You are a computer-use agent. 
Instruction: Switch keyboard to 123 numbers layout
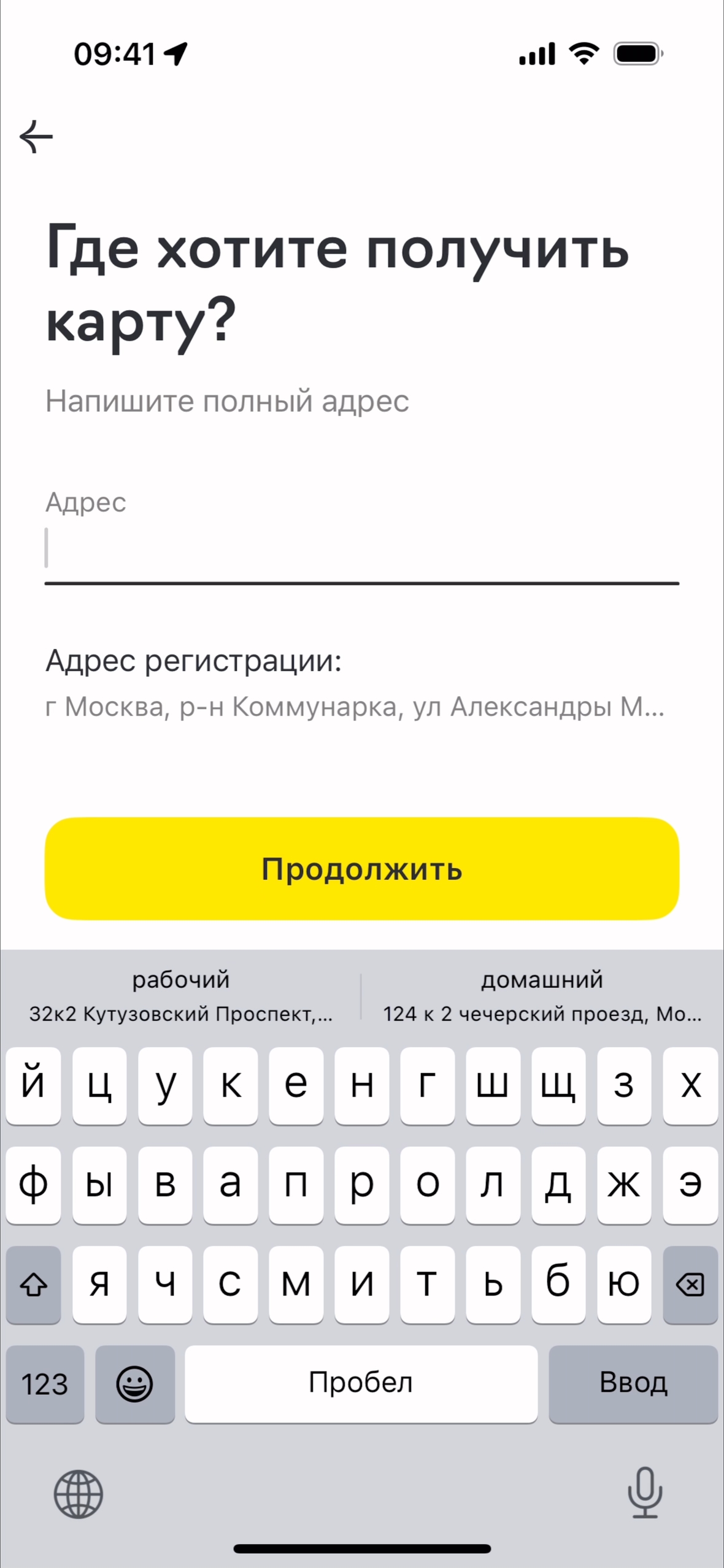coord(45,1384)
